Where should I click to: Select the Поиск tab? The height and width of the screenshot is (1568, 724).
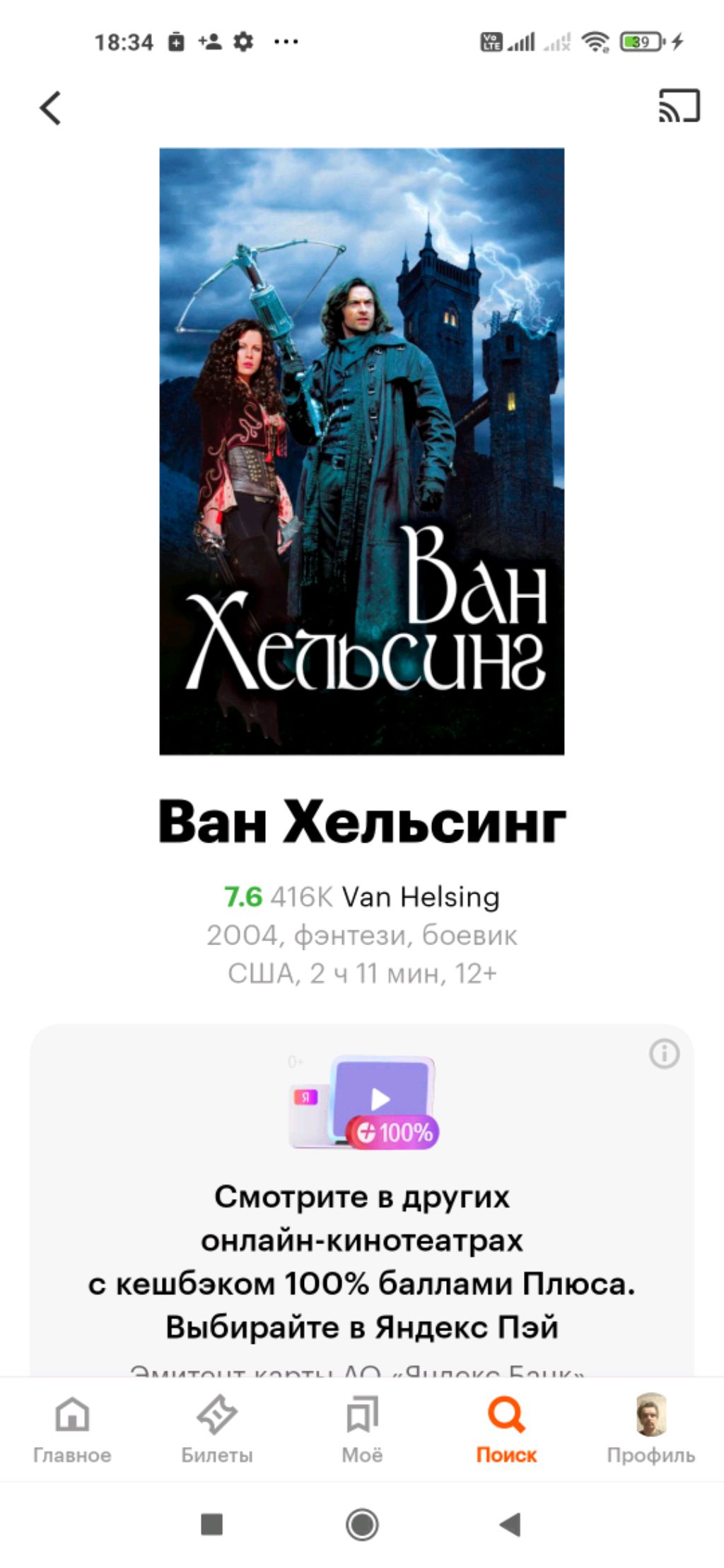pyautogui.click(x=506, y=1428)
